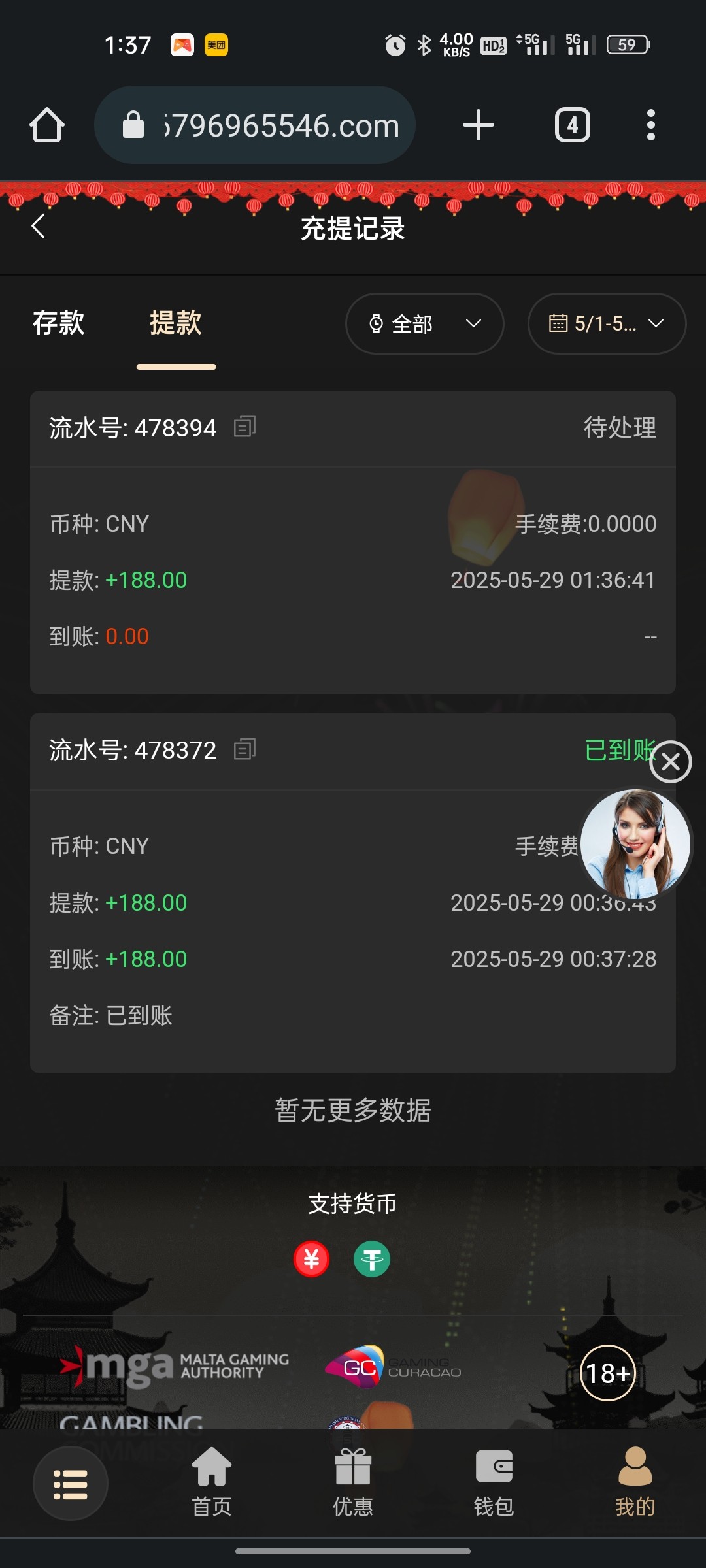Open the 5/1-5... date range picker
This screenshot has width=706, height=1568.
(607, 323)
